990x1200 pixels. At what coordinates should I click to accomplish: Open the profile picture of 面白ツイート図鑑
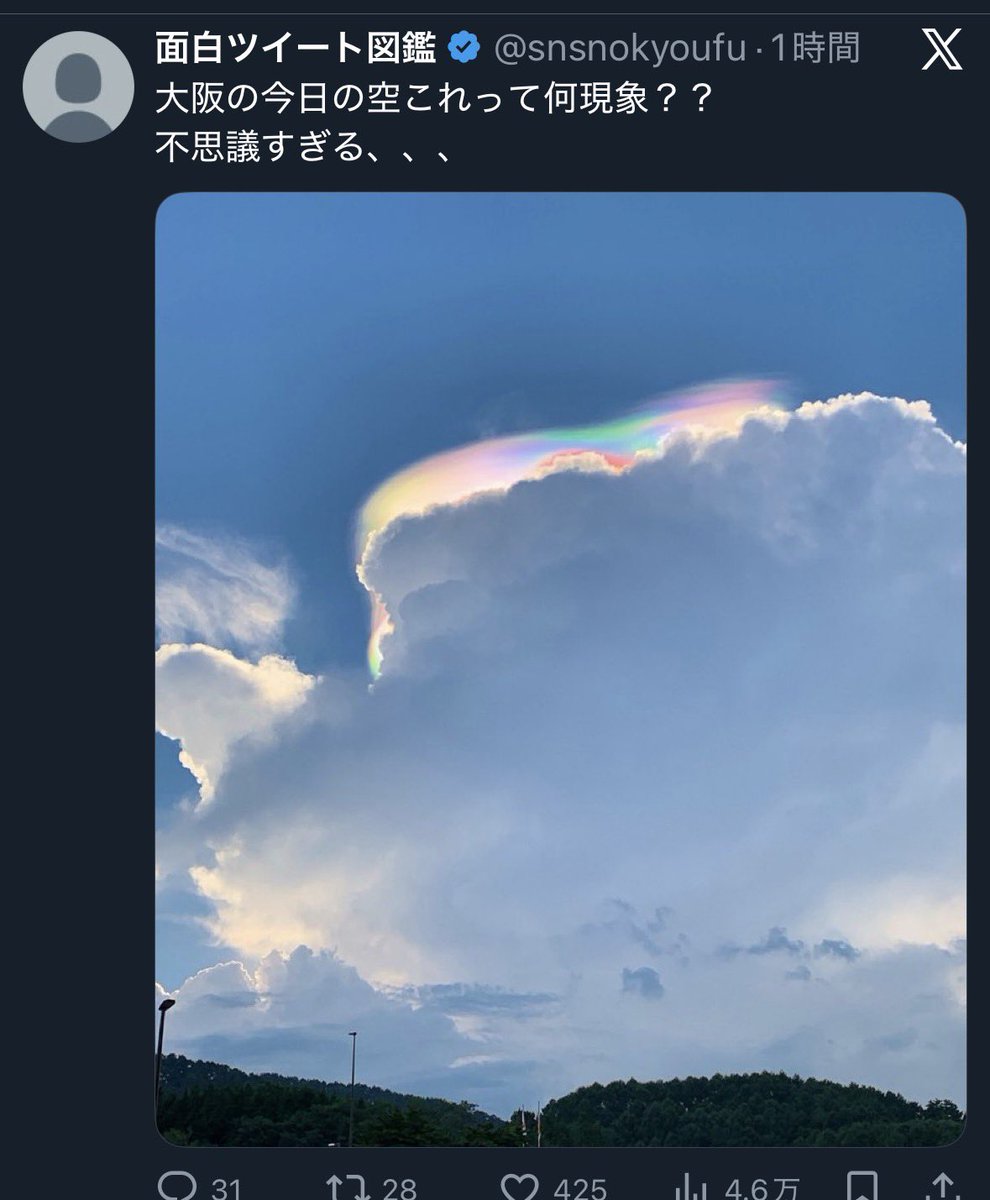point(78,87)
